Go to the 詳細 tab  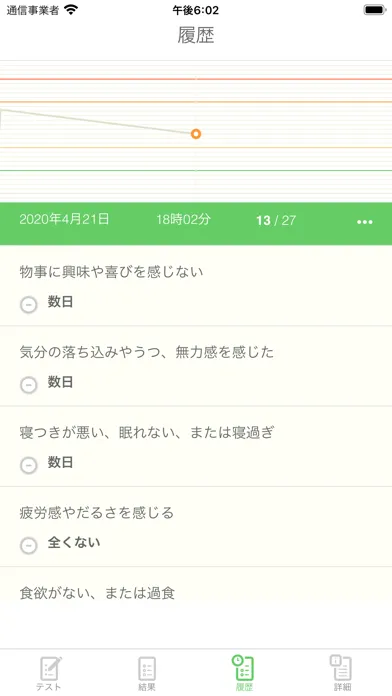click(x=342, y=673)
